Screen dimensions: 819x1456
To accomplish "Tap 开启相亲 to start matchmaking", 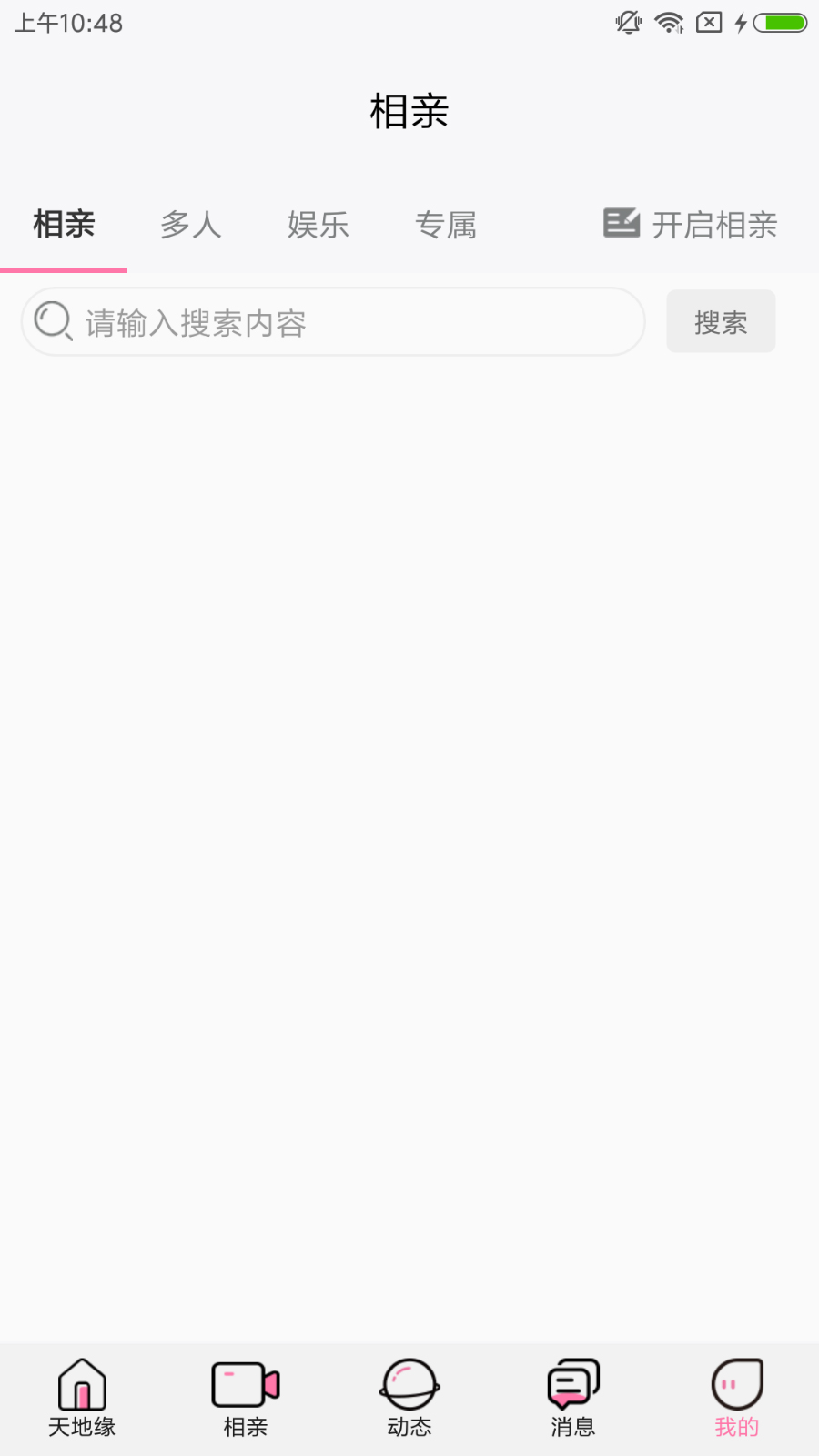I will 691,225.
